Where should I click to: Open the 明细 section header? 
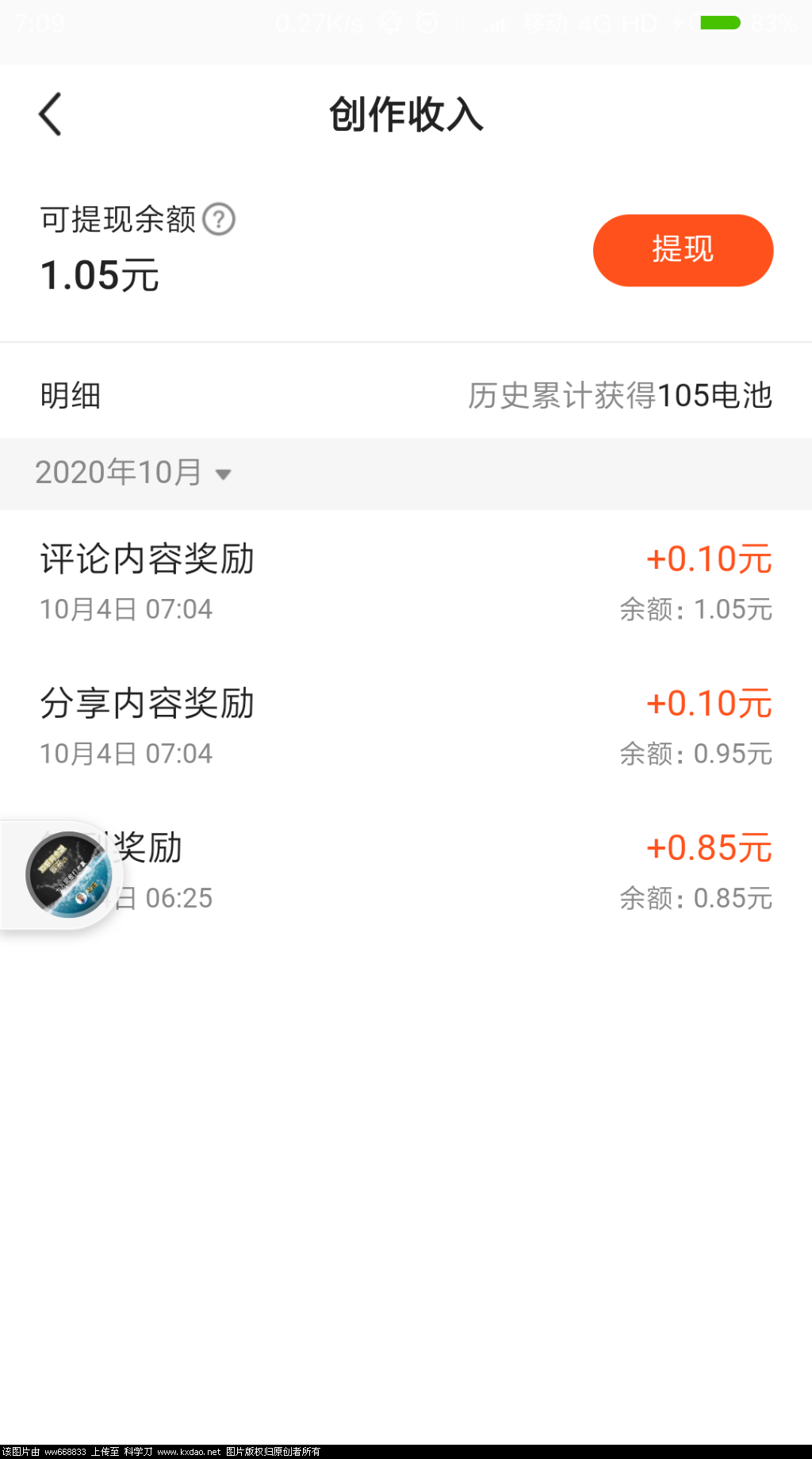click(70, 396)
